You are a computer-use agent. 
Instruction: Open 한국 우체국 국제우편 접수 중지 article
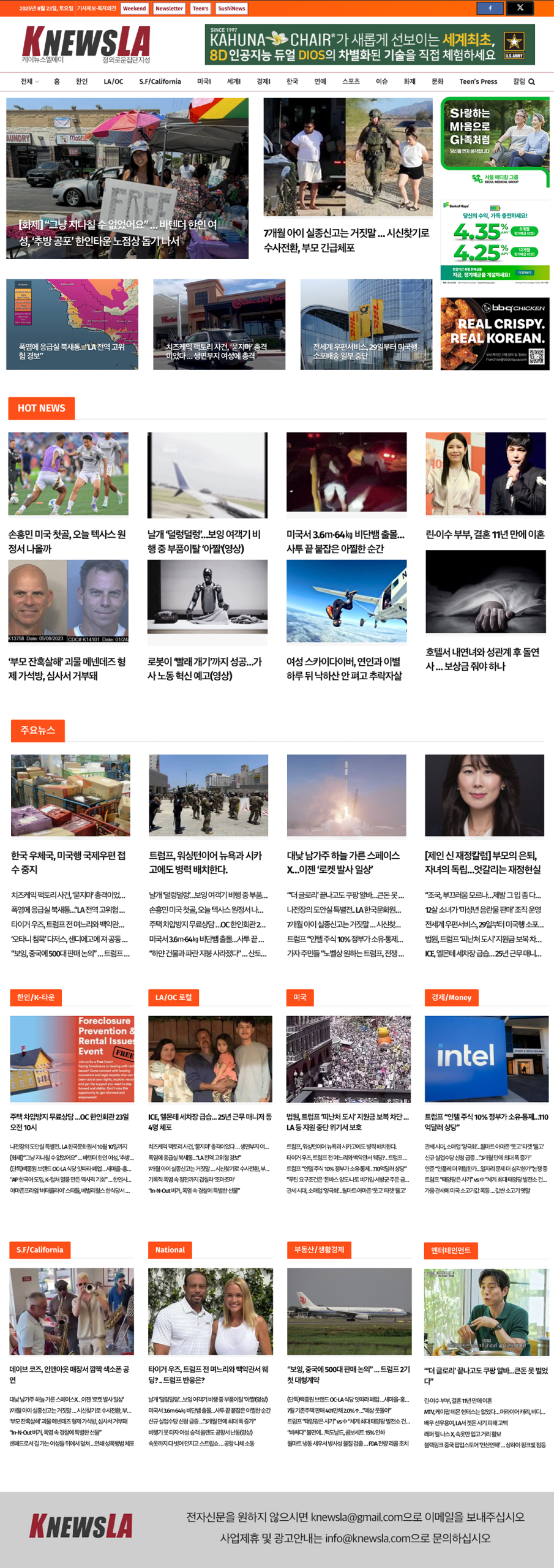pyautogui.click(x=70, y=862)
